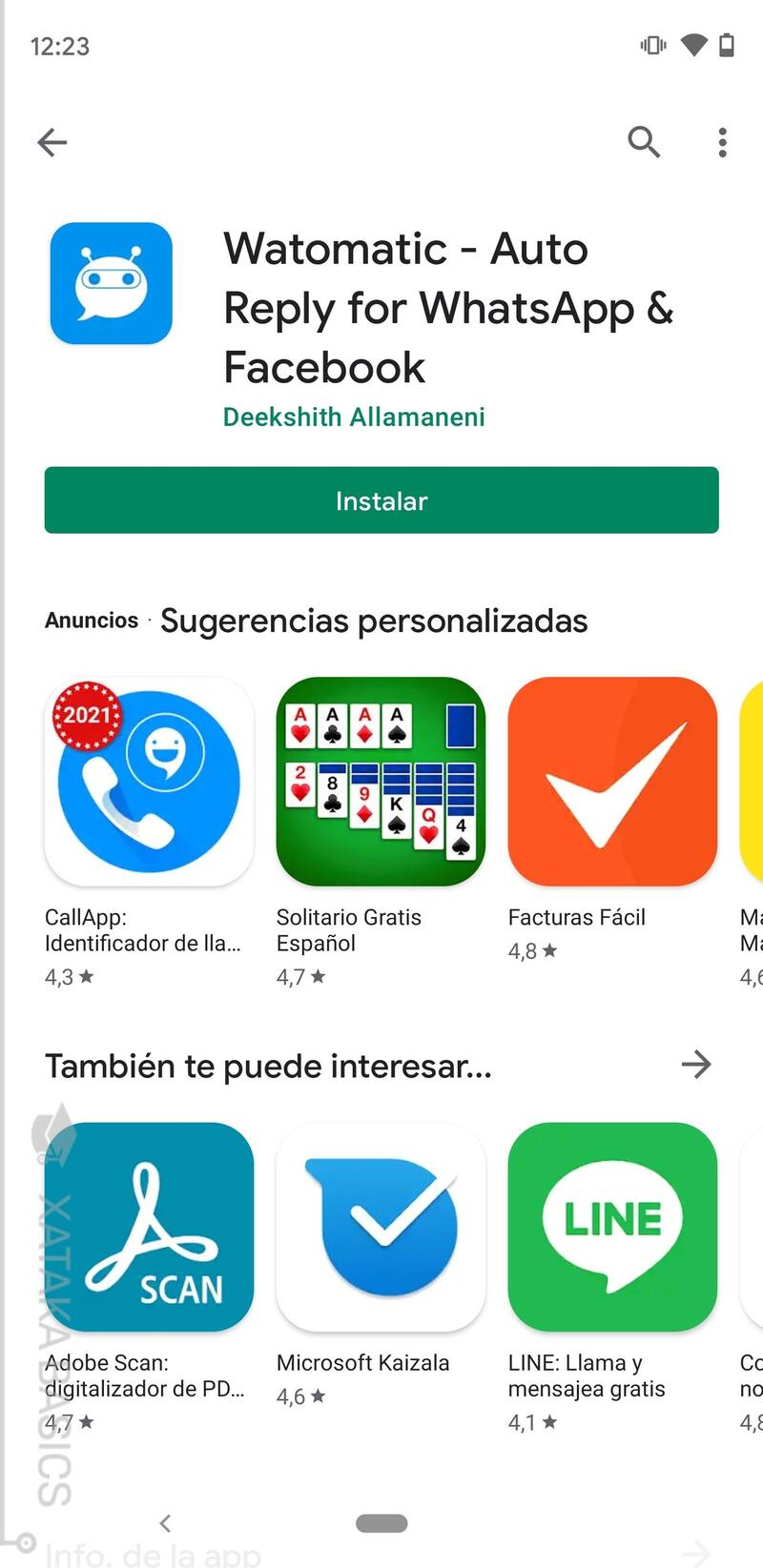Tap the system back chevron
This screenshot has width=763, height=1568.
[x=165, y=1523]
